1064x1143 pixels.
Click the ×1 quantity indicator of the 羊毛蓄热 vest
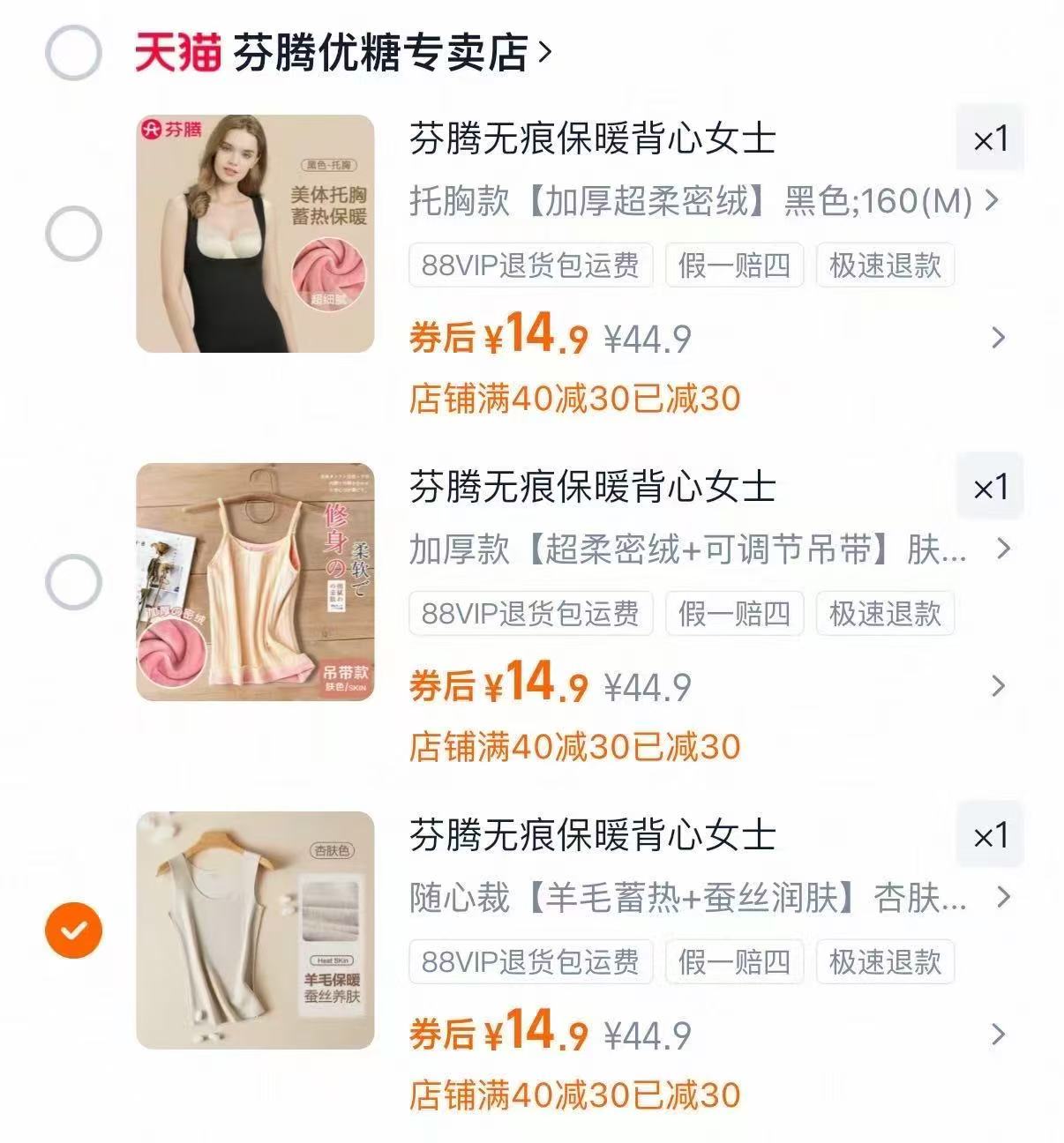tap(990, 836)
